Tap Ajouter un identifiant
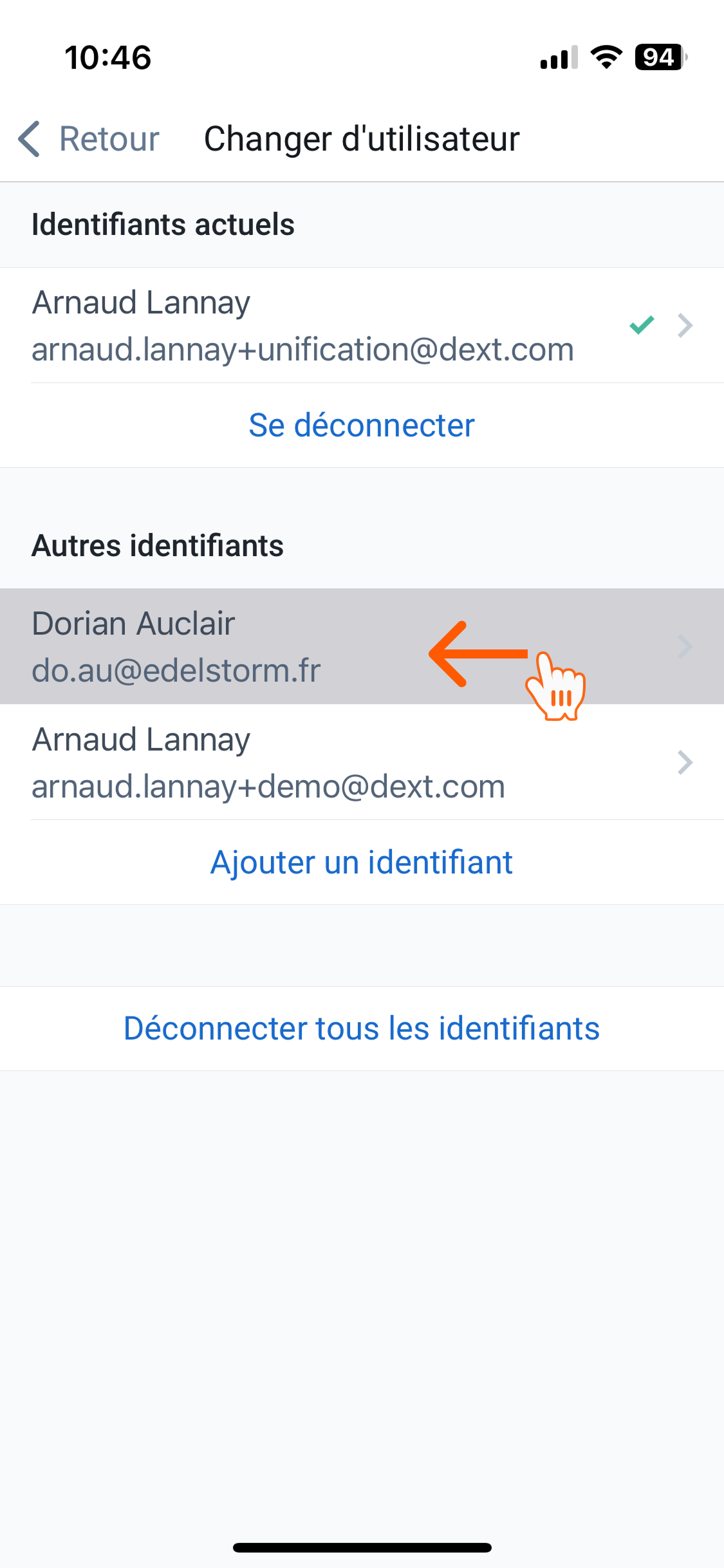The height and width of the screenshot is (1568, 724). [362, 863]
